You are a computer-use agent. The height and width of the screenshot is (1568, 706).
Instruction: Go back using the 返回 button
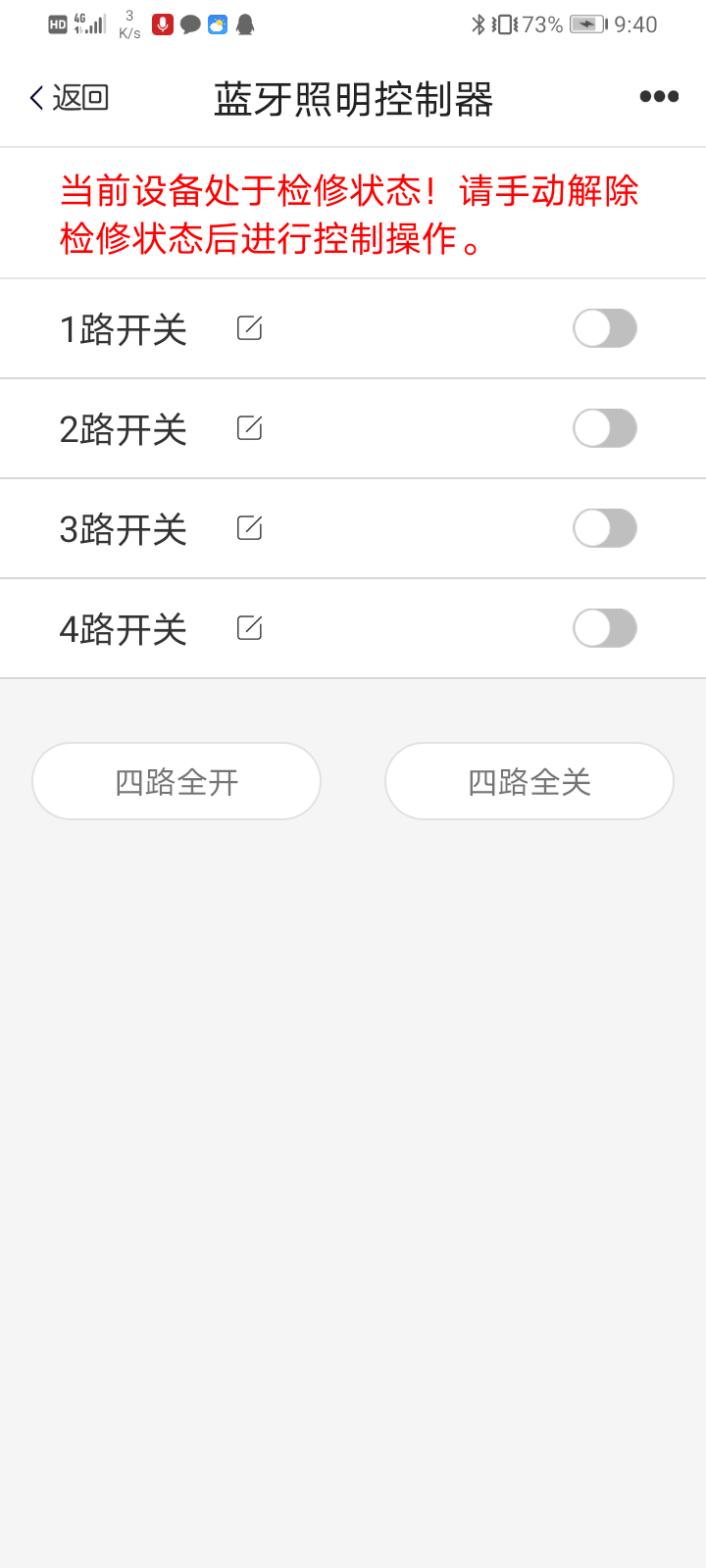click(69, 97)
